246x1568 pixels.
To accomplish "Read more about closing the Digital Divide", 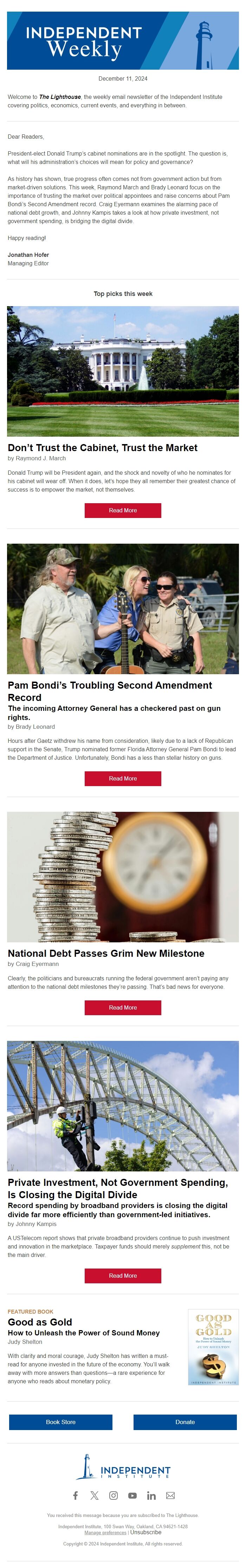I will point(123,1275).
